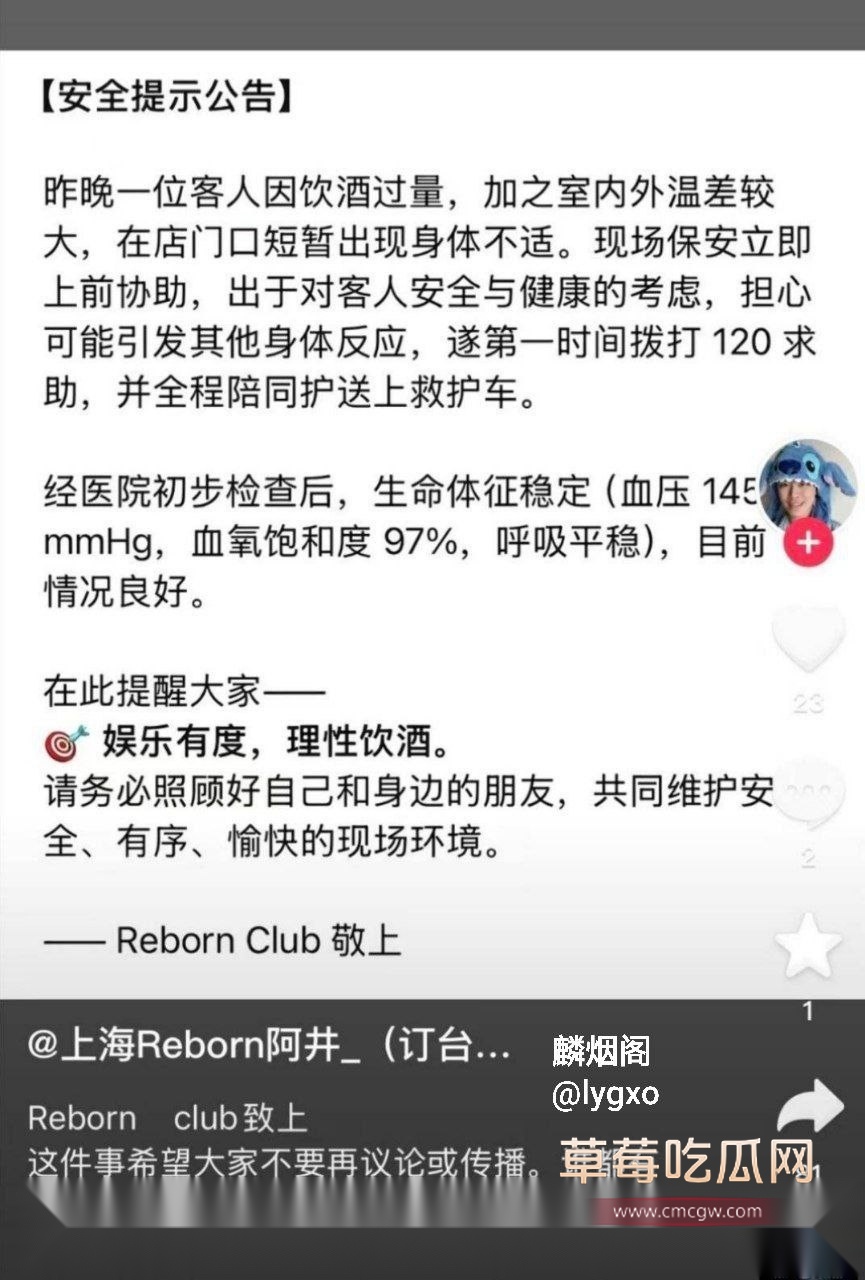The height and width of the screenshot is (1280, 865).
Task: Follow the author with the red plus
Action: [x=809, y=544]
